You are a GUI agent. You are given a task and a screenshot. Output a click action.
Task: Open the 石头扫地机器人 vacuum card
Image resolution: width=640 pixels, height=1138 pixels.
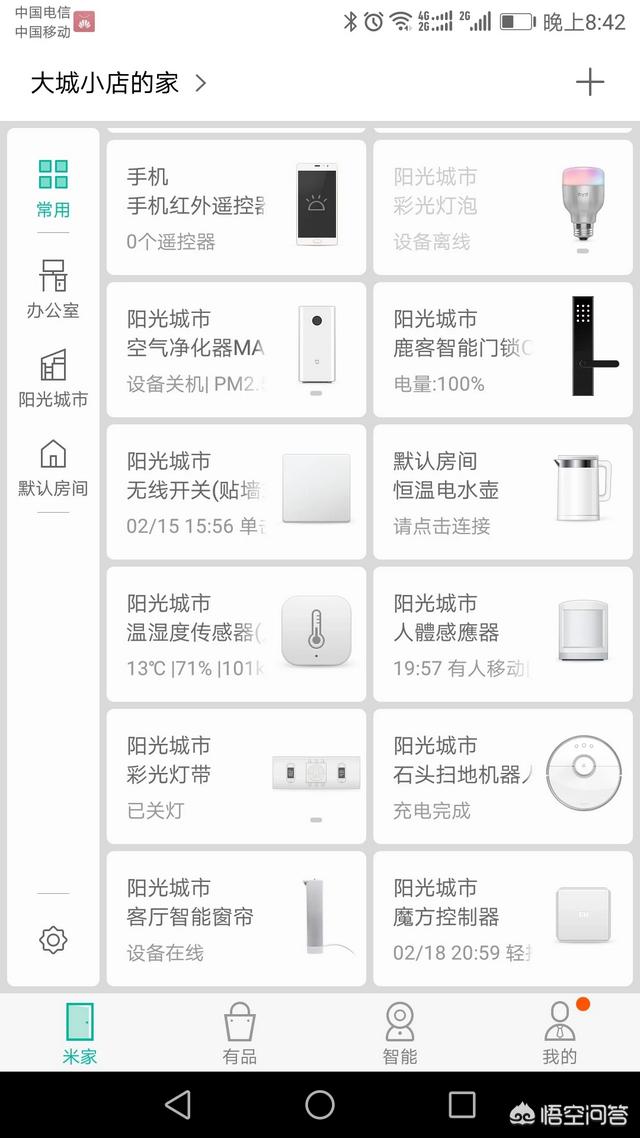(x=502, y=776)
